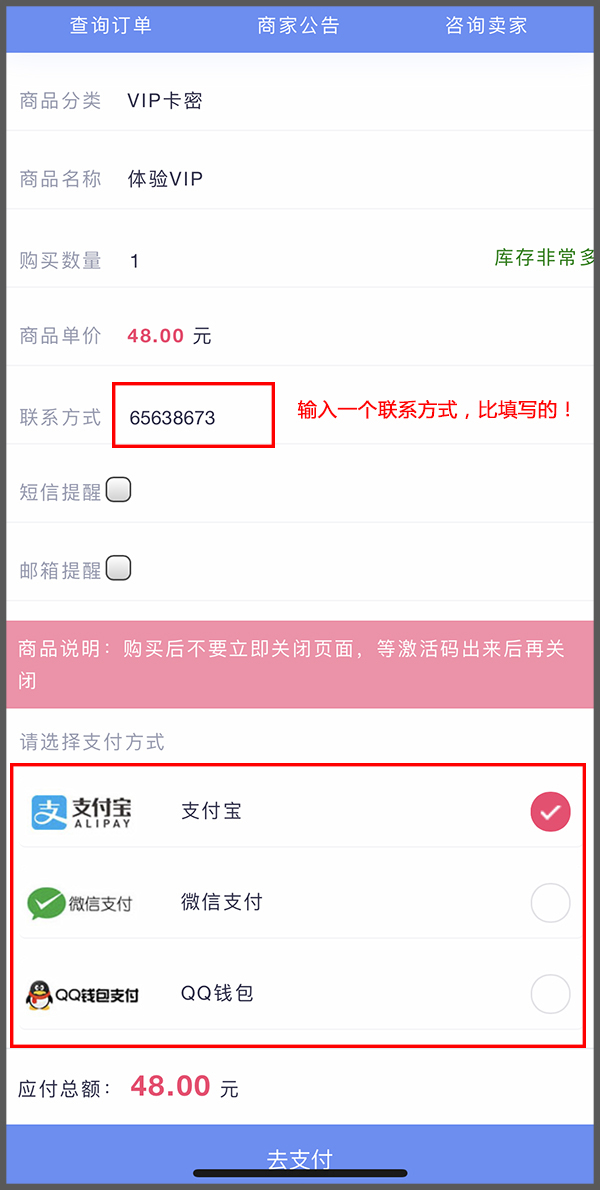Choose 微信支付 as the payment method
Viewport: 600px width, 1190px height.
(549, 903)
